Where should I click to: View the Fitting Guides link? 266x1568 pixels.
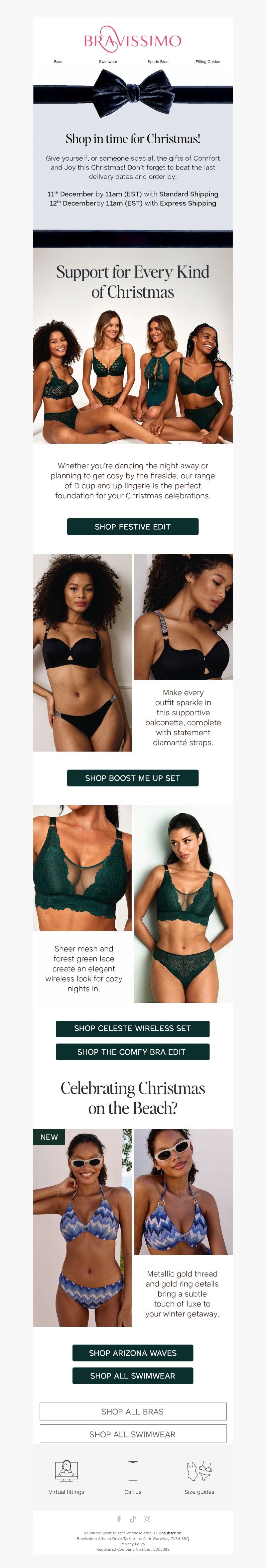208,62
